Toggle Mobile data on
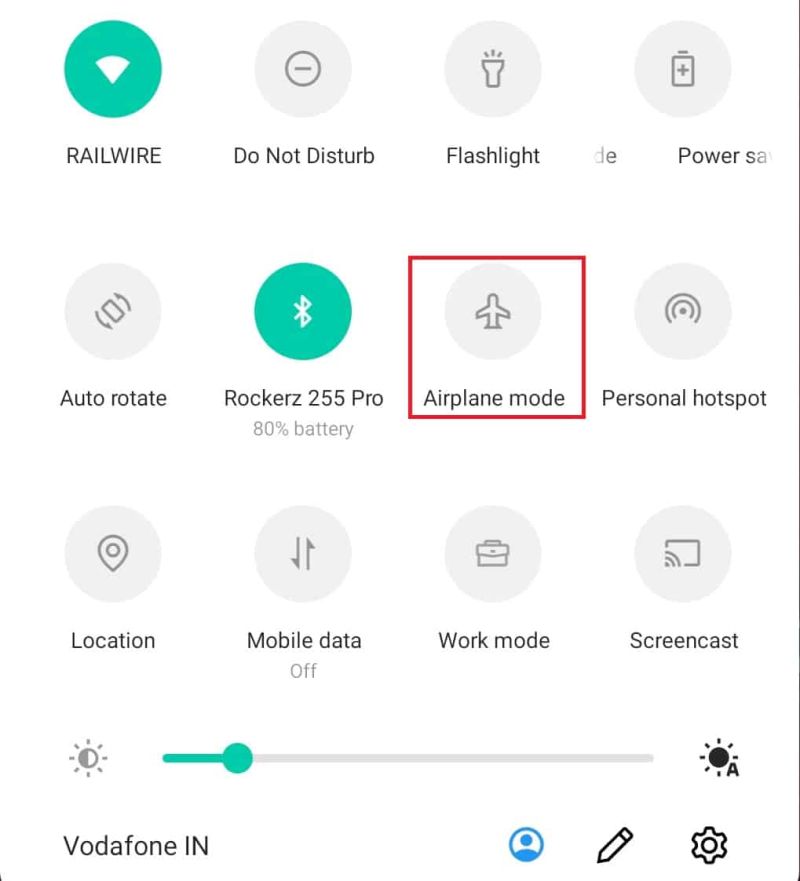Image resolution: width=800 pixels, height=881 pixels. pyautogui.click(x=303, y=554)
